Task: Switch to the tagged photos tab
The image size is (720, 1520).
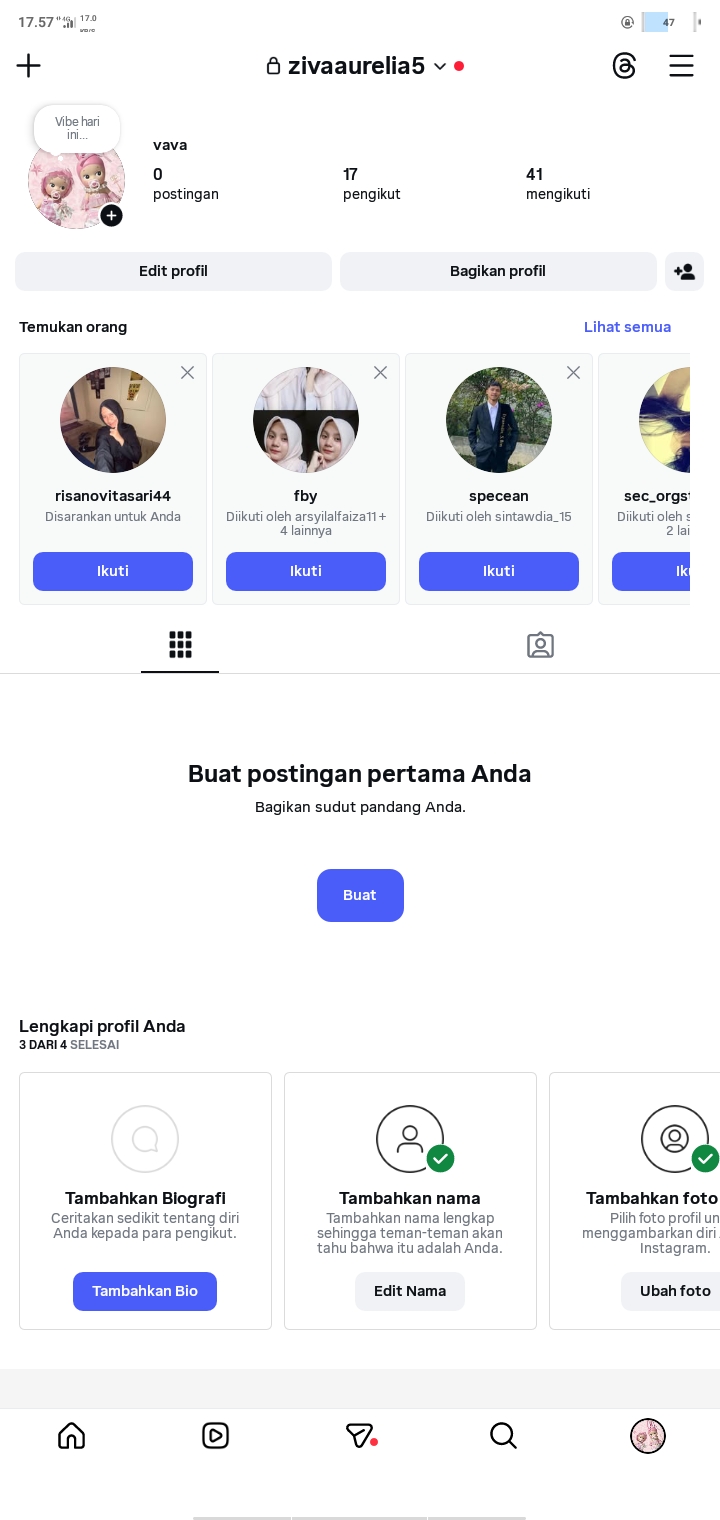Action: [540, 645]
